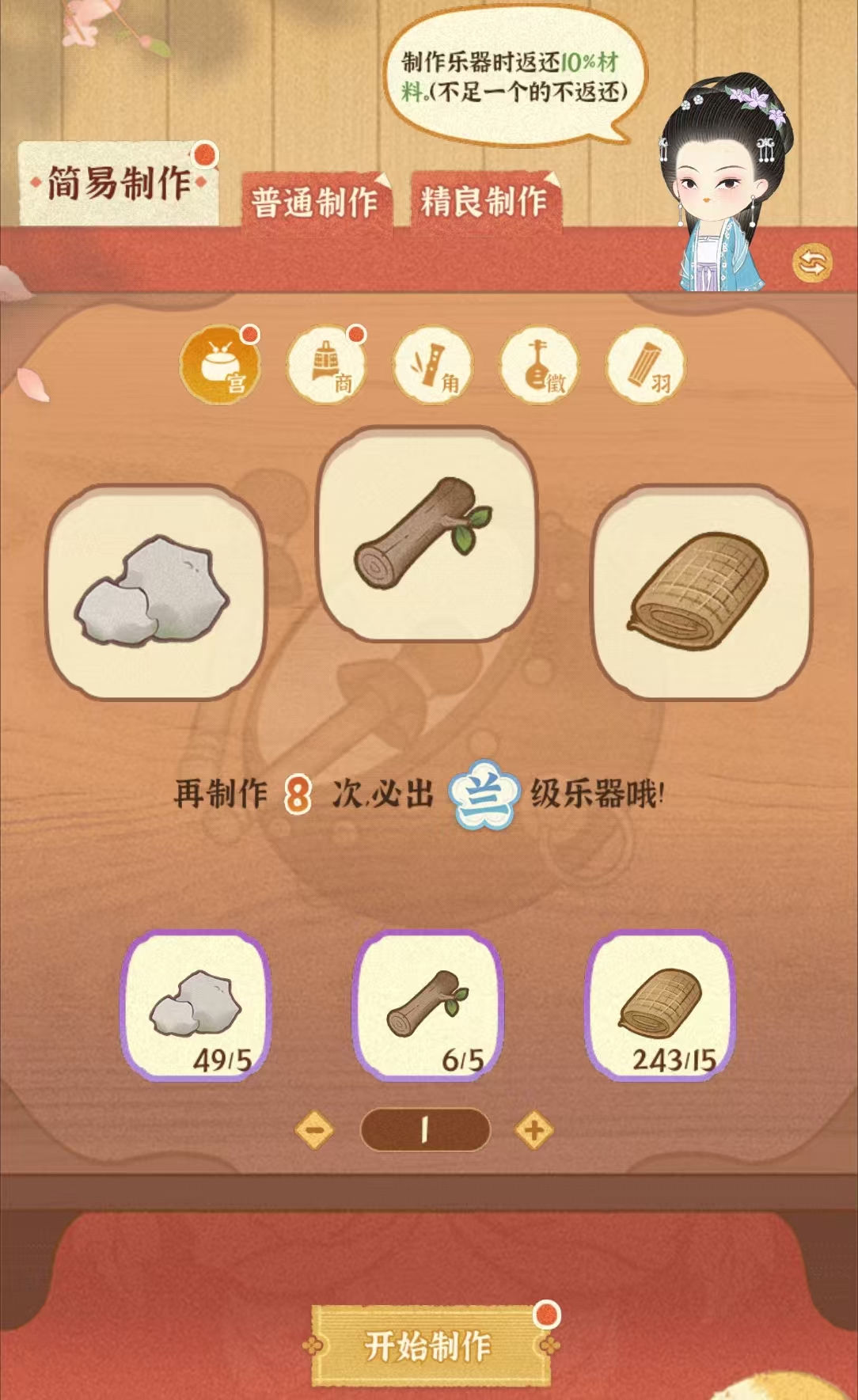858x1400 pixels.
Task: Decrease crafting quantity with minus
Action: (x=314, y=1130)
